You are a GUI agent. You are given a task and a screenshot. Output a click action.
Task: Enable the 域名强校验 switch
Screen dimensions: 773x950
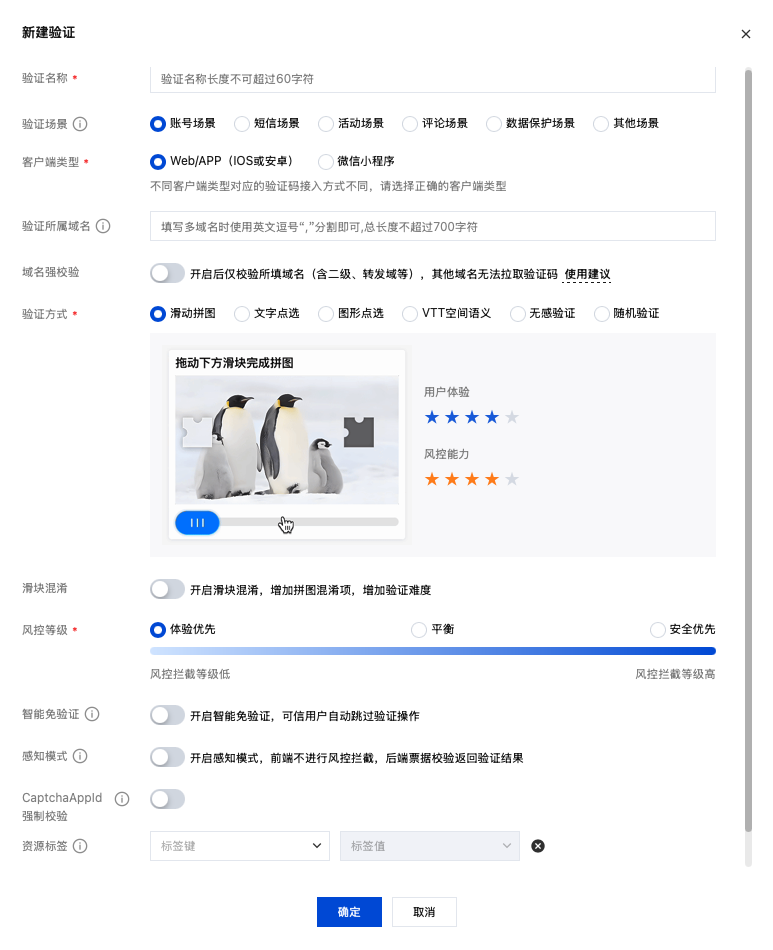coord(167,273)
